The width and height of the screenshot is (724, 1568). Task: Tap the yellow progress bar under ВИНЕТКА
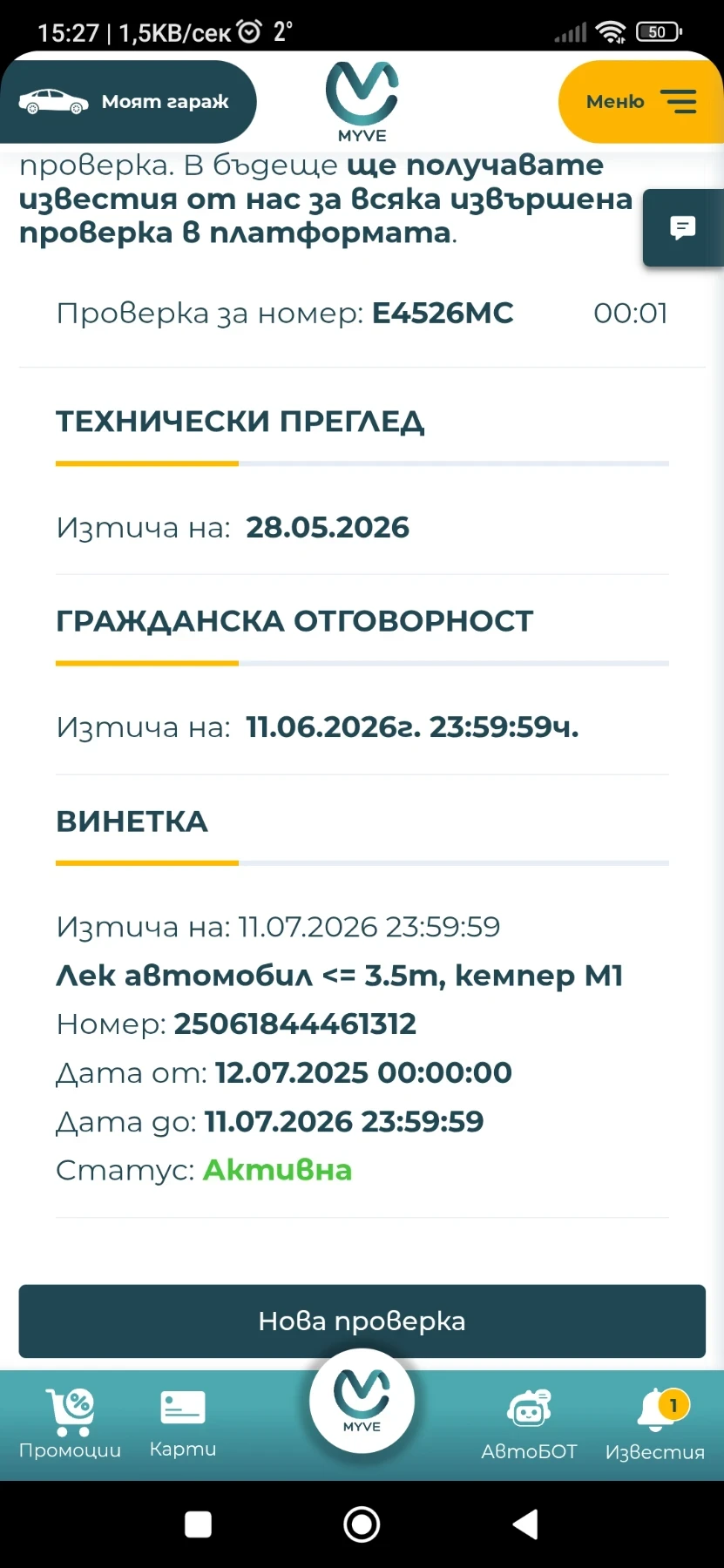click(146, 863)
